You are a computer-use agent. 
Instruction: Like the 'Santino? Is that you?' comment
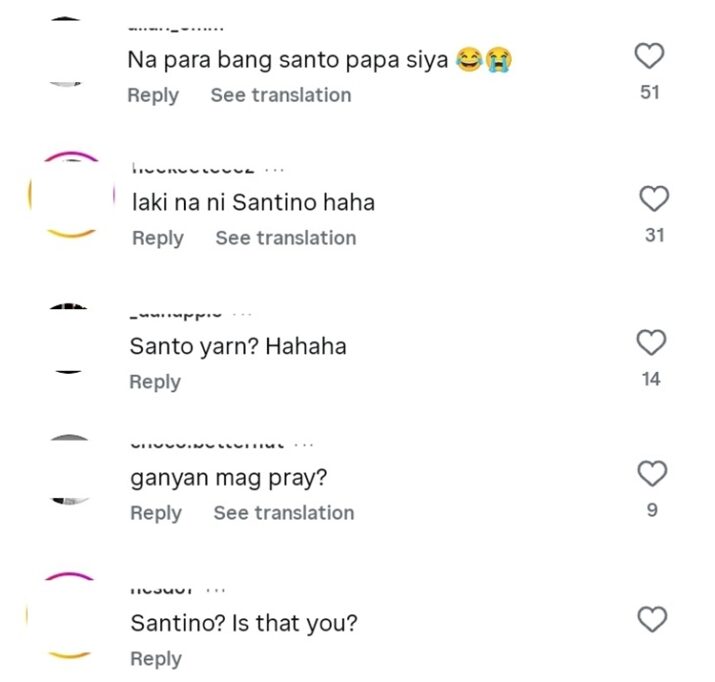tap(652, 620)
